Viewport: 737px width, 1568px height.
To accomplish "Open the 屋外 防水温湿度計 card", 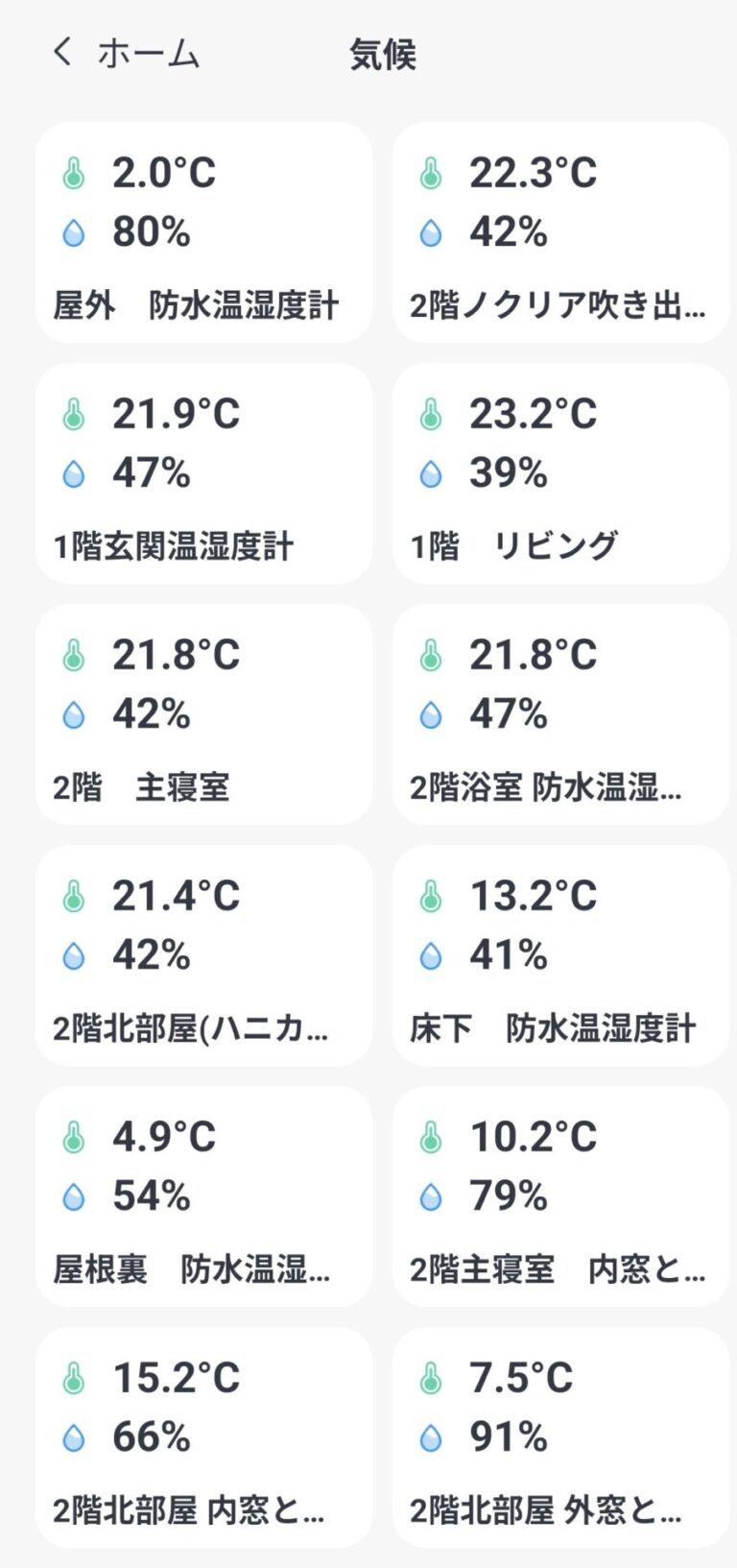I will click(x=203, y=232).
